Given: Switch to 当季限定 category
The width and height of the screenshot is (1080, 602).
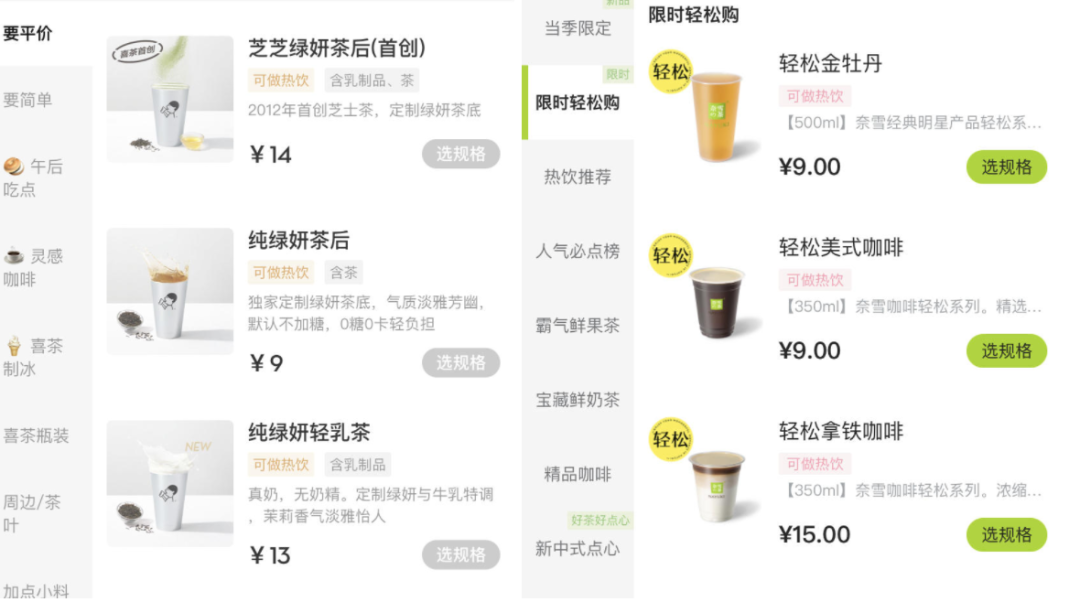Looking at the screenshot, I should point(577,29).
